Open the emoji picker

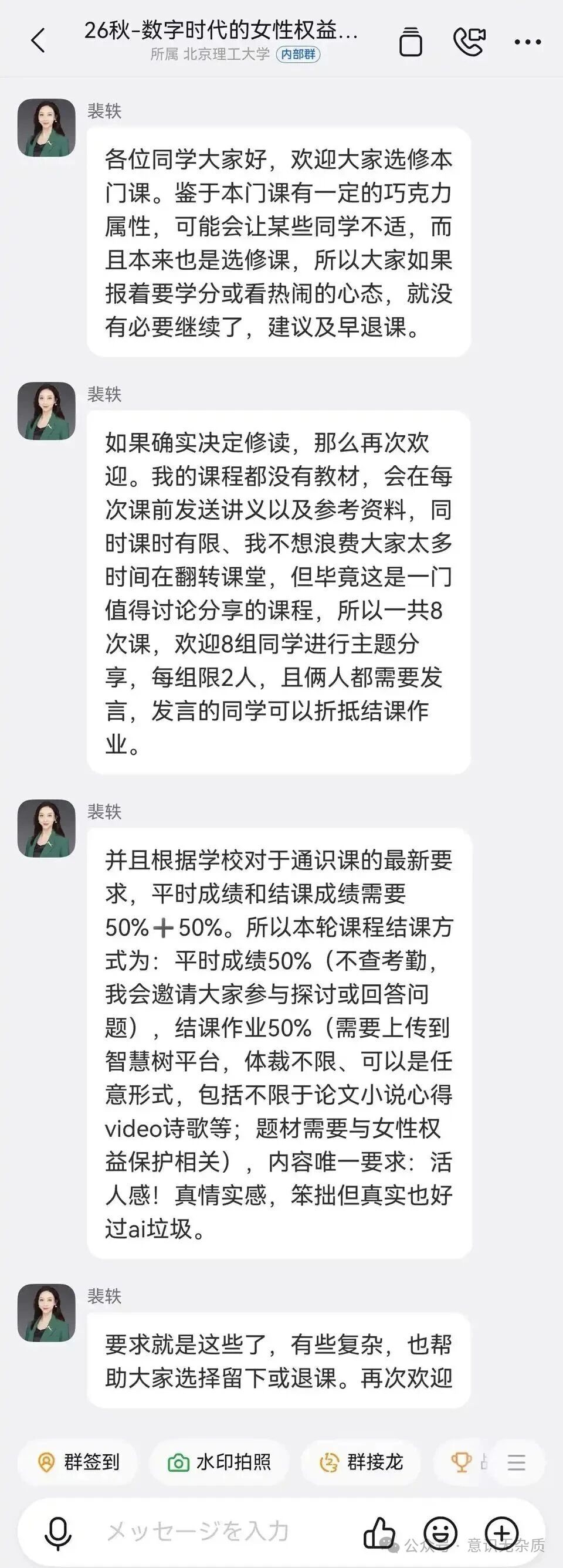point(440,1532)
